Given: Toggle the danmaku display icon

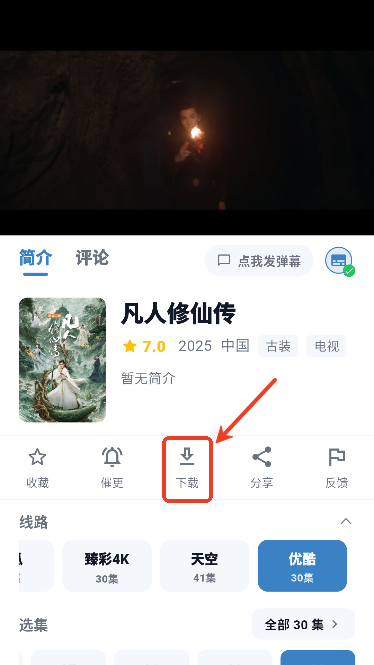Looking at the screenshot, I should coord(339,261).
